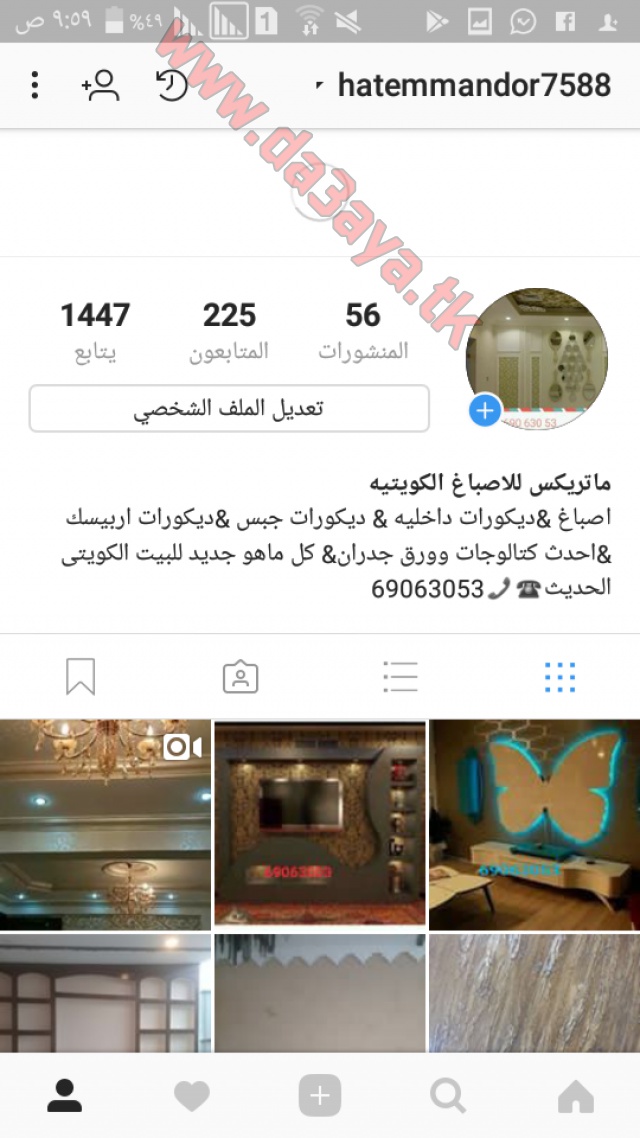This screenshot has height=1138, width=640.
Task: Create a new post with the plus button
Action: pyautogui.click(x=320, y=1096)
